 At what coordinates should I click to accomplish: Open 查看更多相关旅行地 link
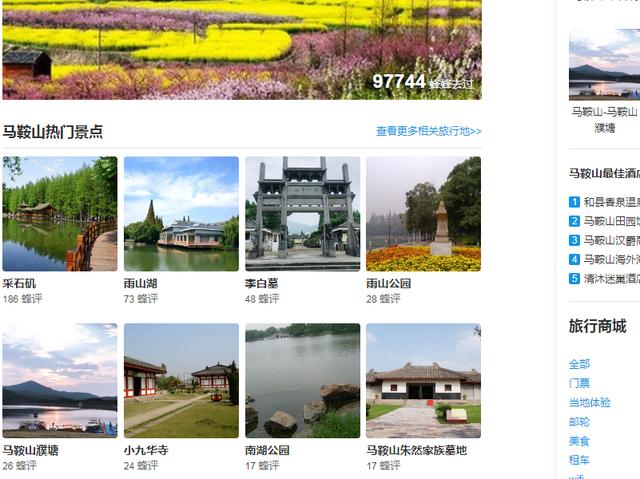(x=428, y=131)
